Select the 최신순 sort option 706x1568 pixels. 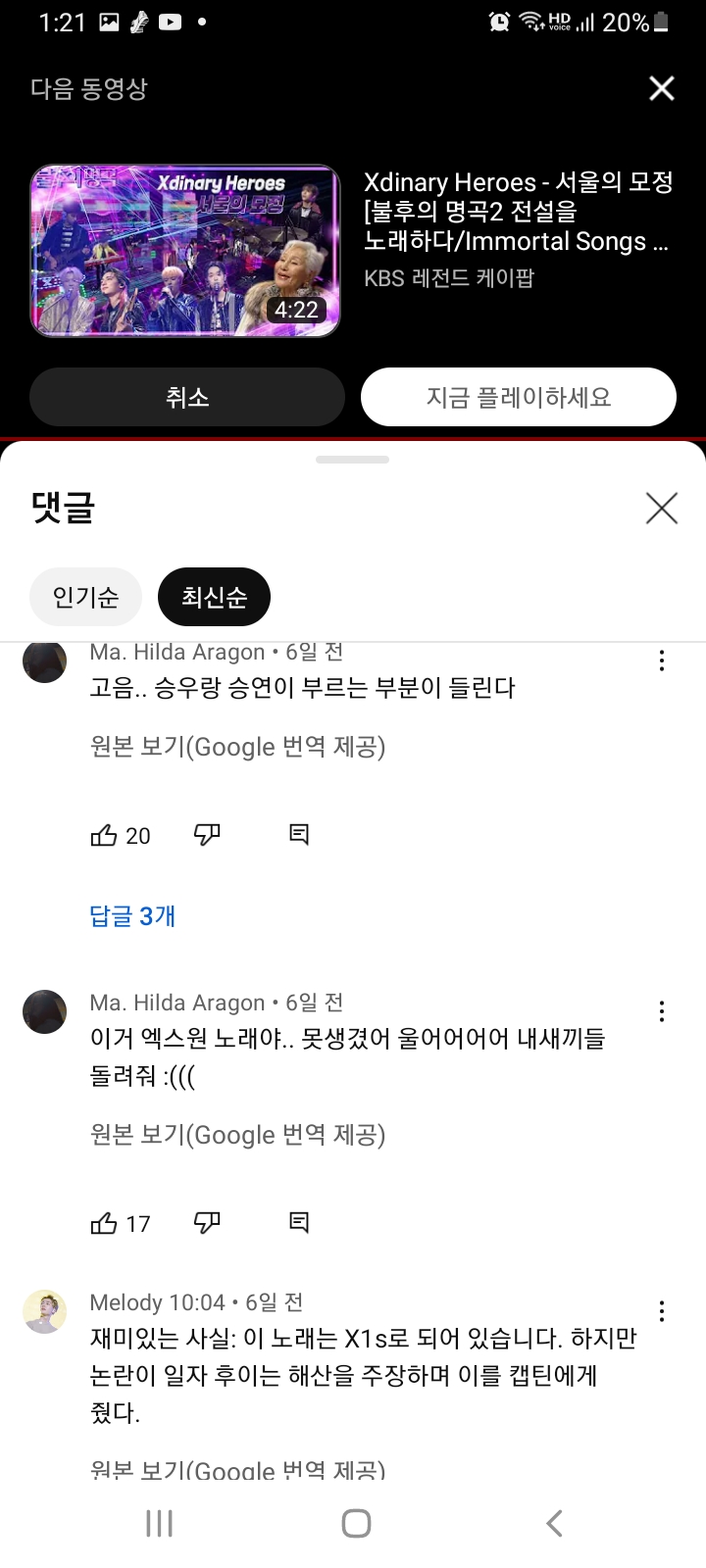(214, 596)
